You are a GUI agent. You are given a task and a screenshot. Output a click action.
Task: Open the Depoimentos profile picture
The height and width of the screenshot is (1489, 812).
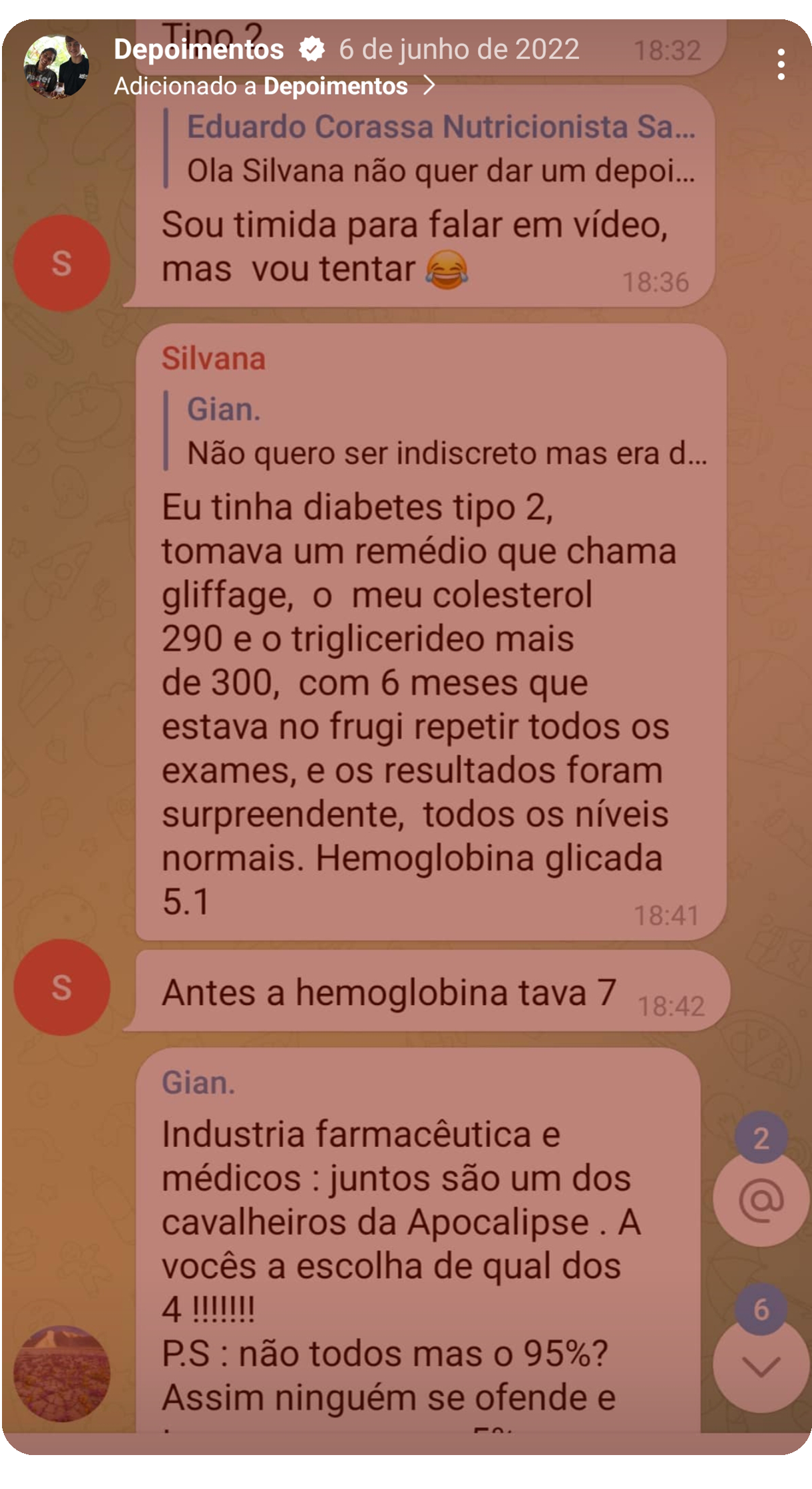(x=57, y=67)
